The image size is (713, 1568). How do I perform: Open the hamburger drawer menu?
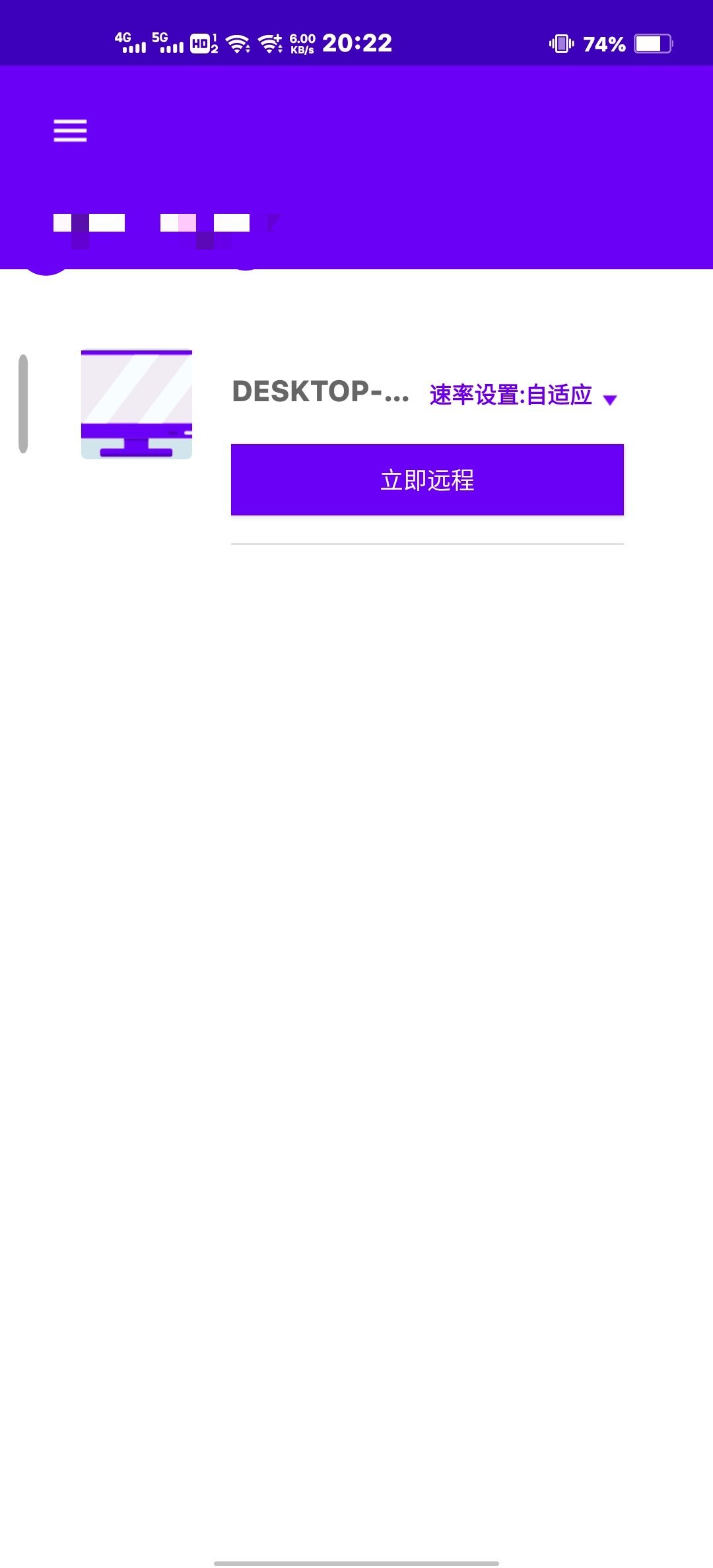[x=70, y=131]
